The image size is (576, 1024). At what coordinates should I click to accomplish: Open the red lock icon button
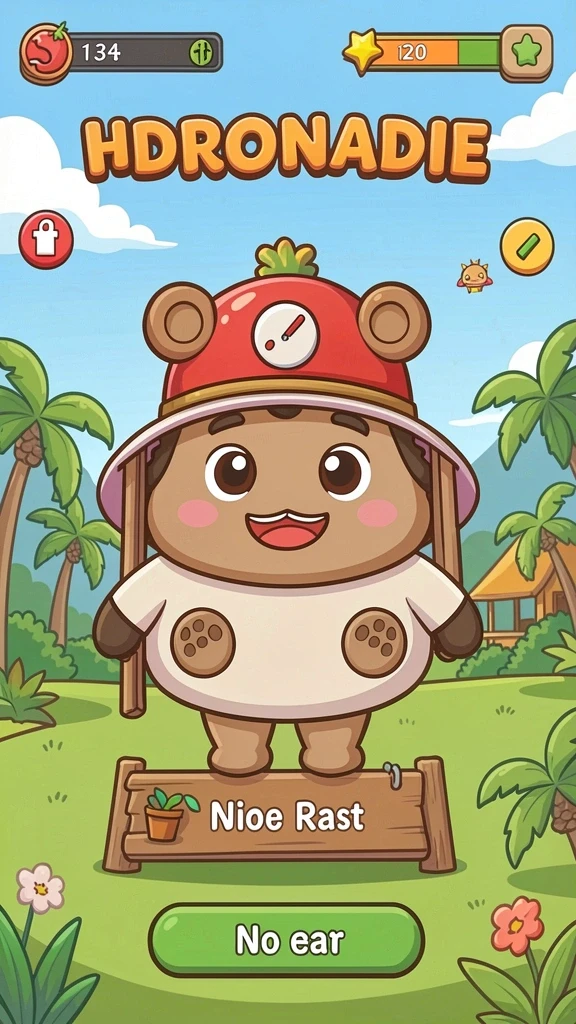click(46, 240)
